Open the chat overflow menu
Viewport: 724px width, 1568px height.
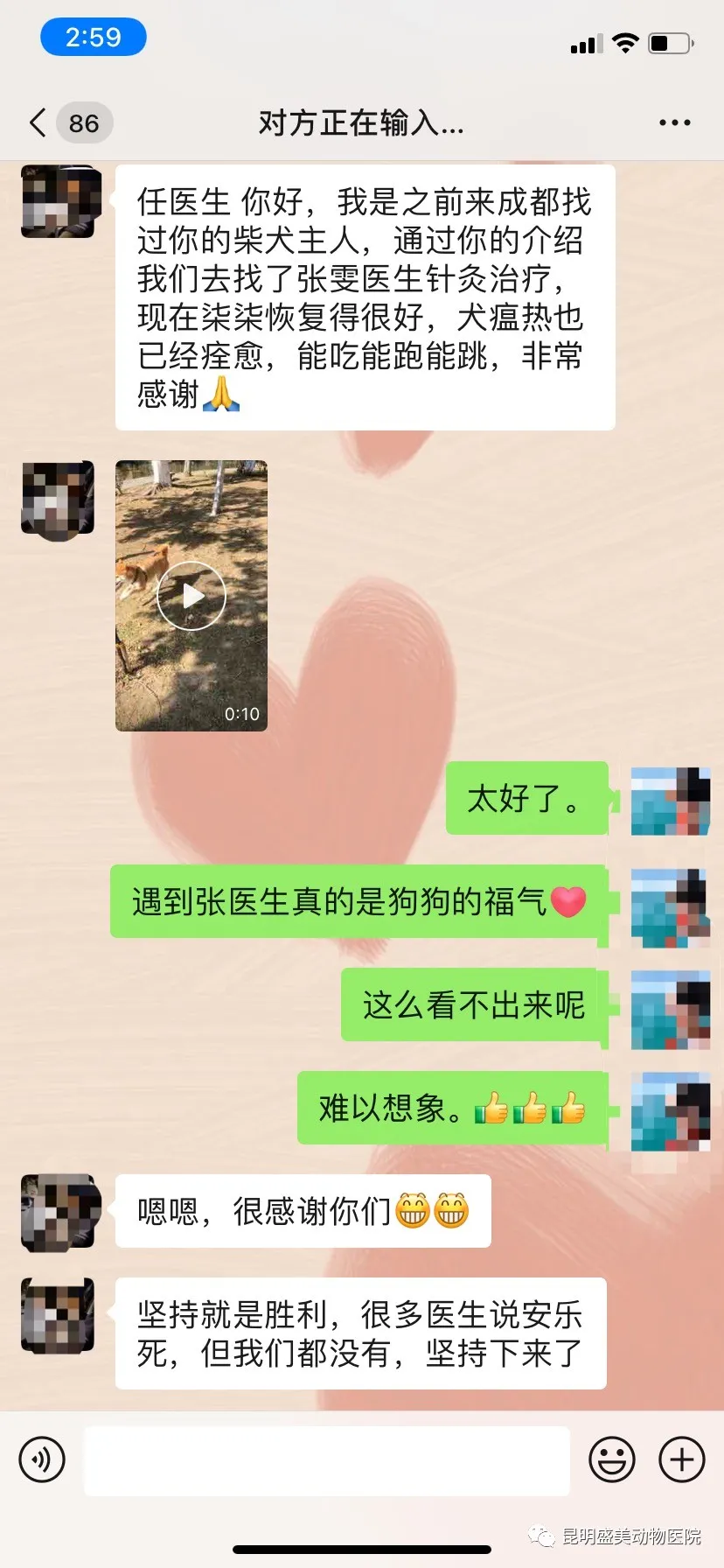[x=674, y=123]
